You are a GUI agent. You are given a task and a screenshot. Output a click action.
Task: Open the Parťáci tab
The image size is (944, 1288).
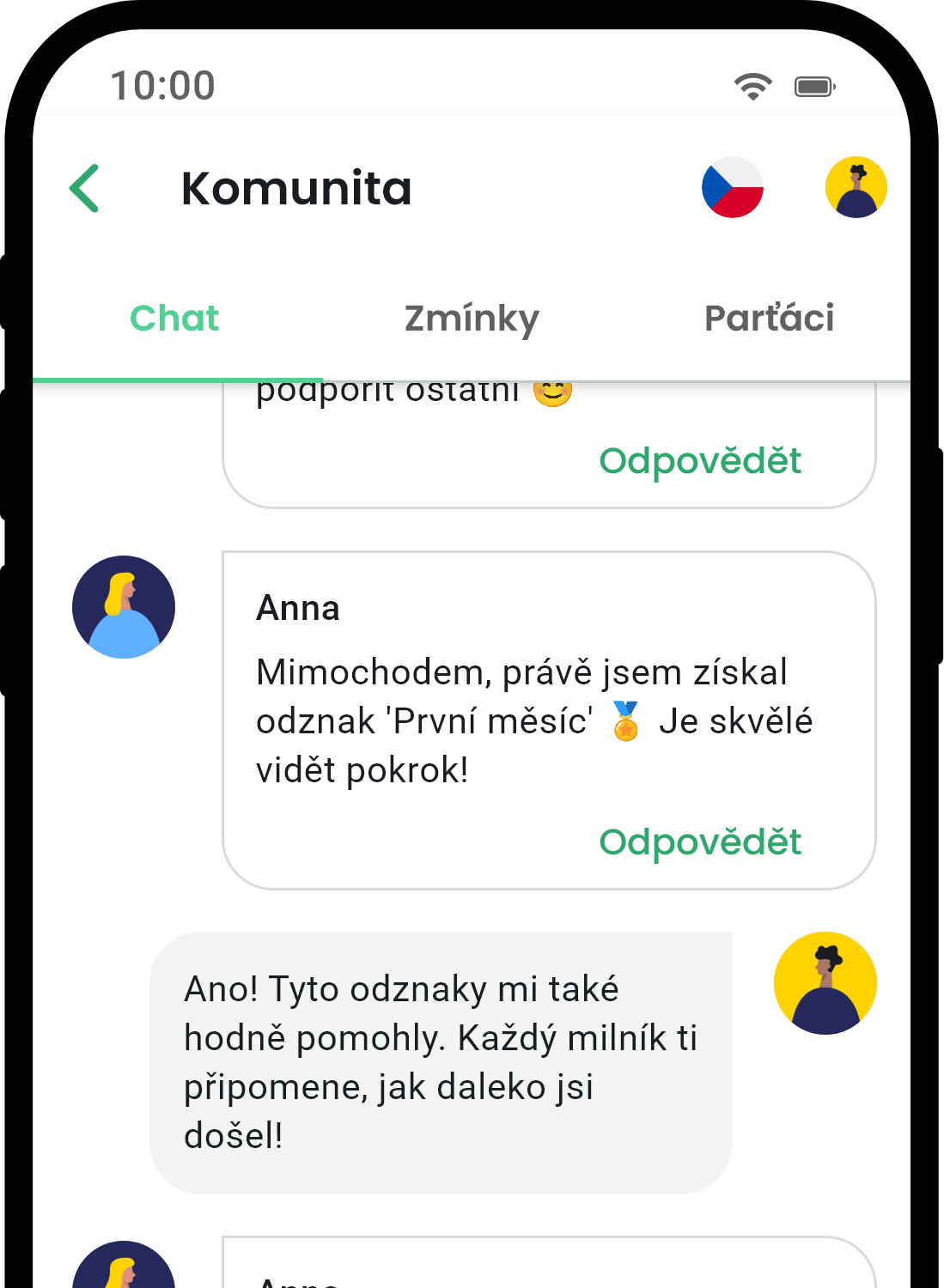coord(769,318)
